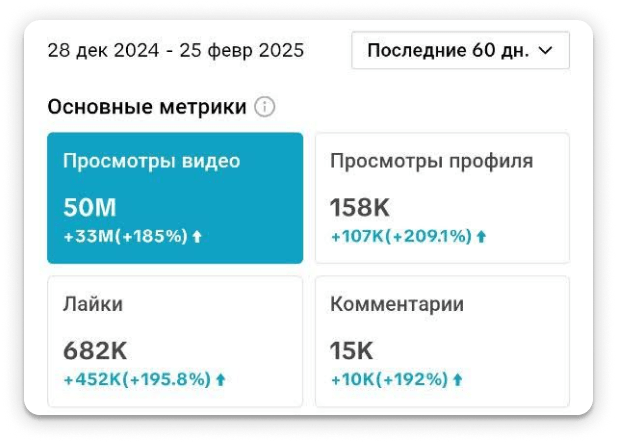Open the Последние 60 дн. period dropdown

click(460, 50)
